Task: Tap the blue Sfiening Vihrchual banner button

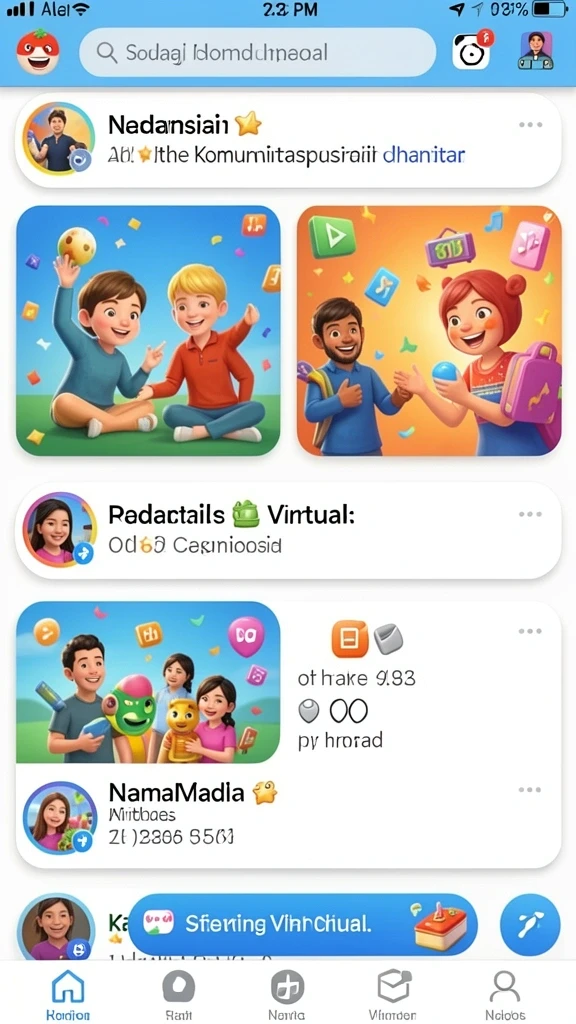Action: tap(303, 924)
